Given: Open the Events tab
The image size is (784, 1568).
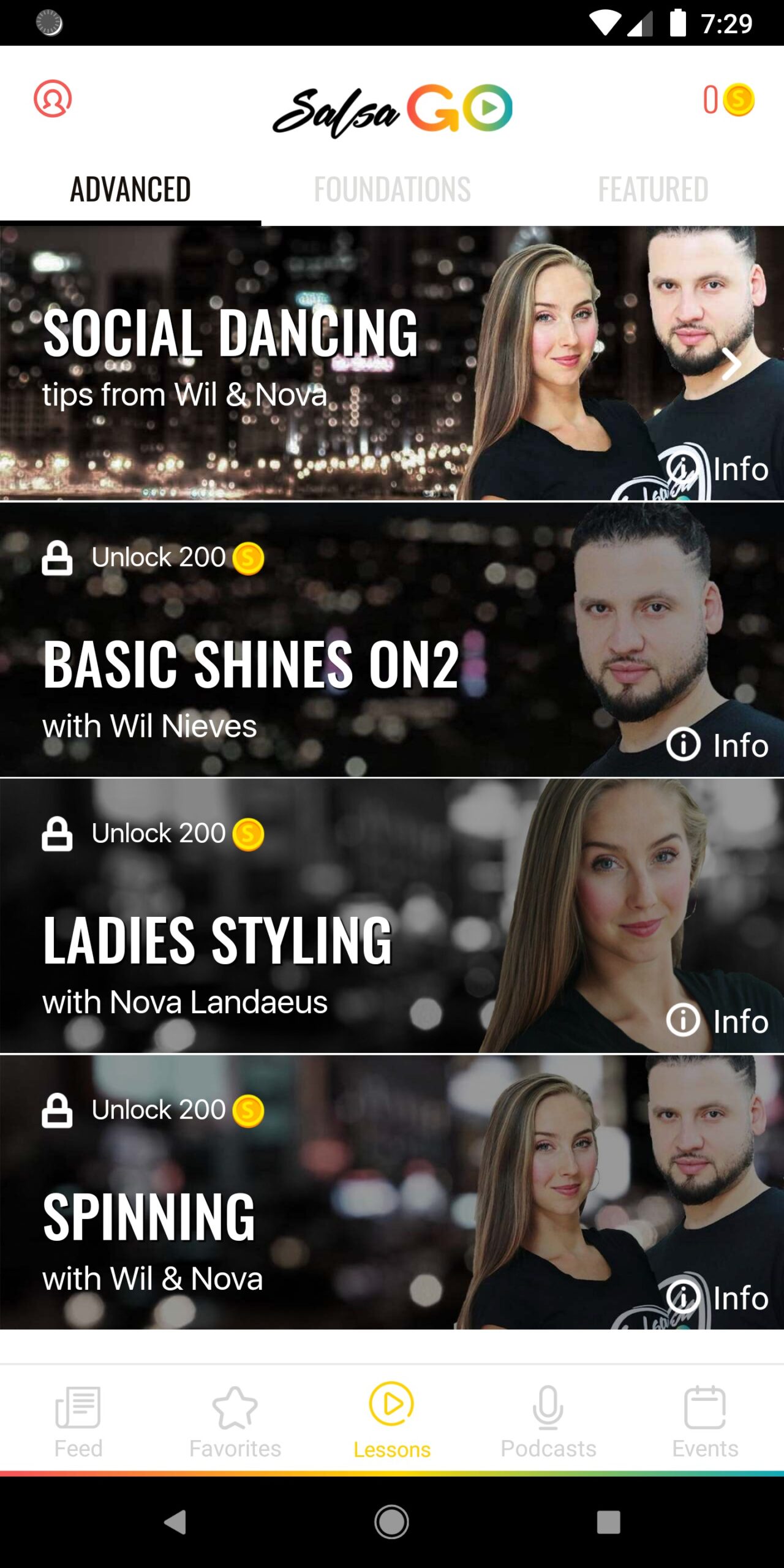Looking at the screenshot, I should (706, 1422).
